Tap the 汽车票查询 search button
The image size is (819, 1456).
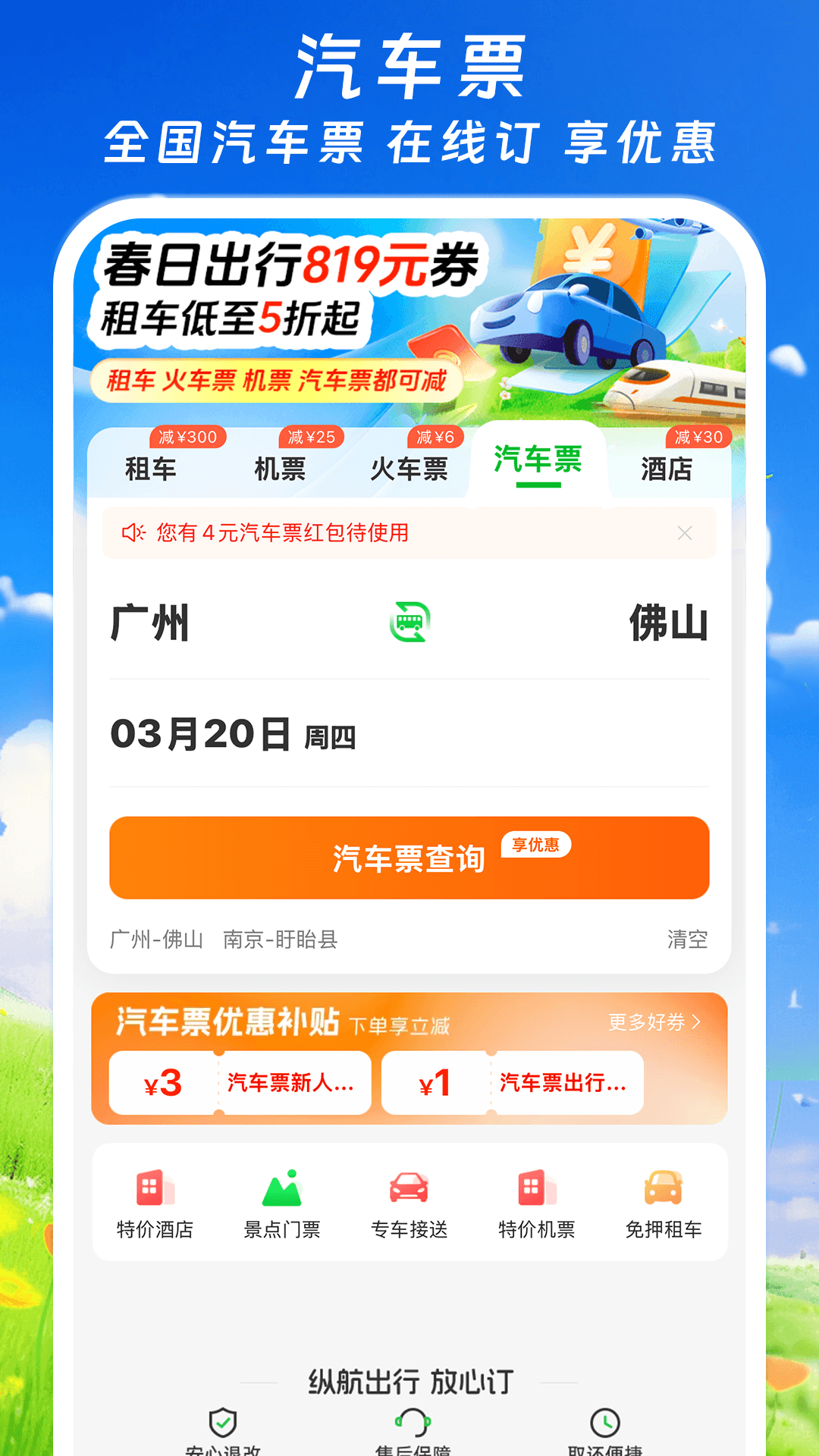(409, 858)
